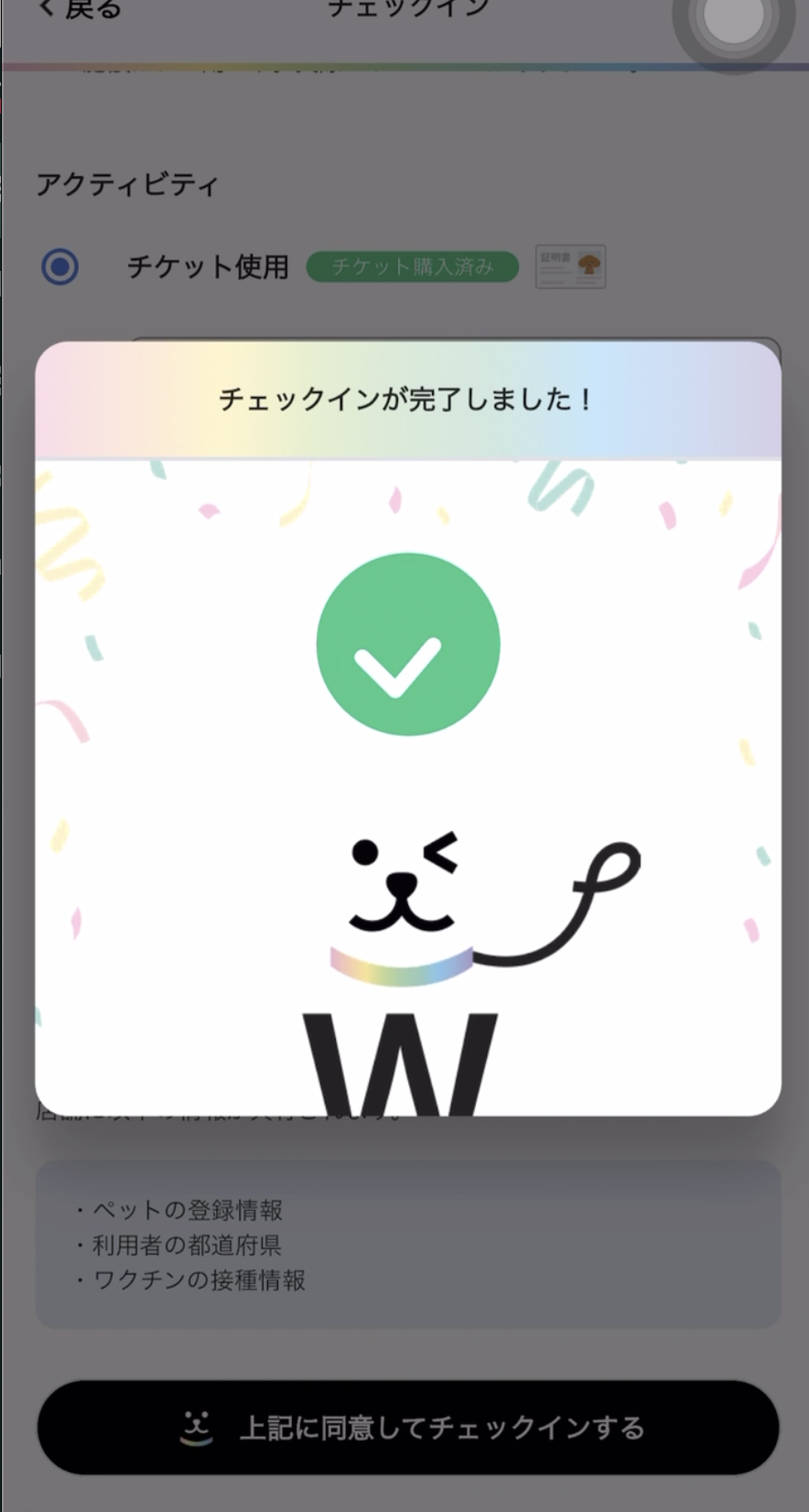
Task: Tap 上記に同意してチェックインする button
Action: (408, 1427)
